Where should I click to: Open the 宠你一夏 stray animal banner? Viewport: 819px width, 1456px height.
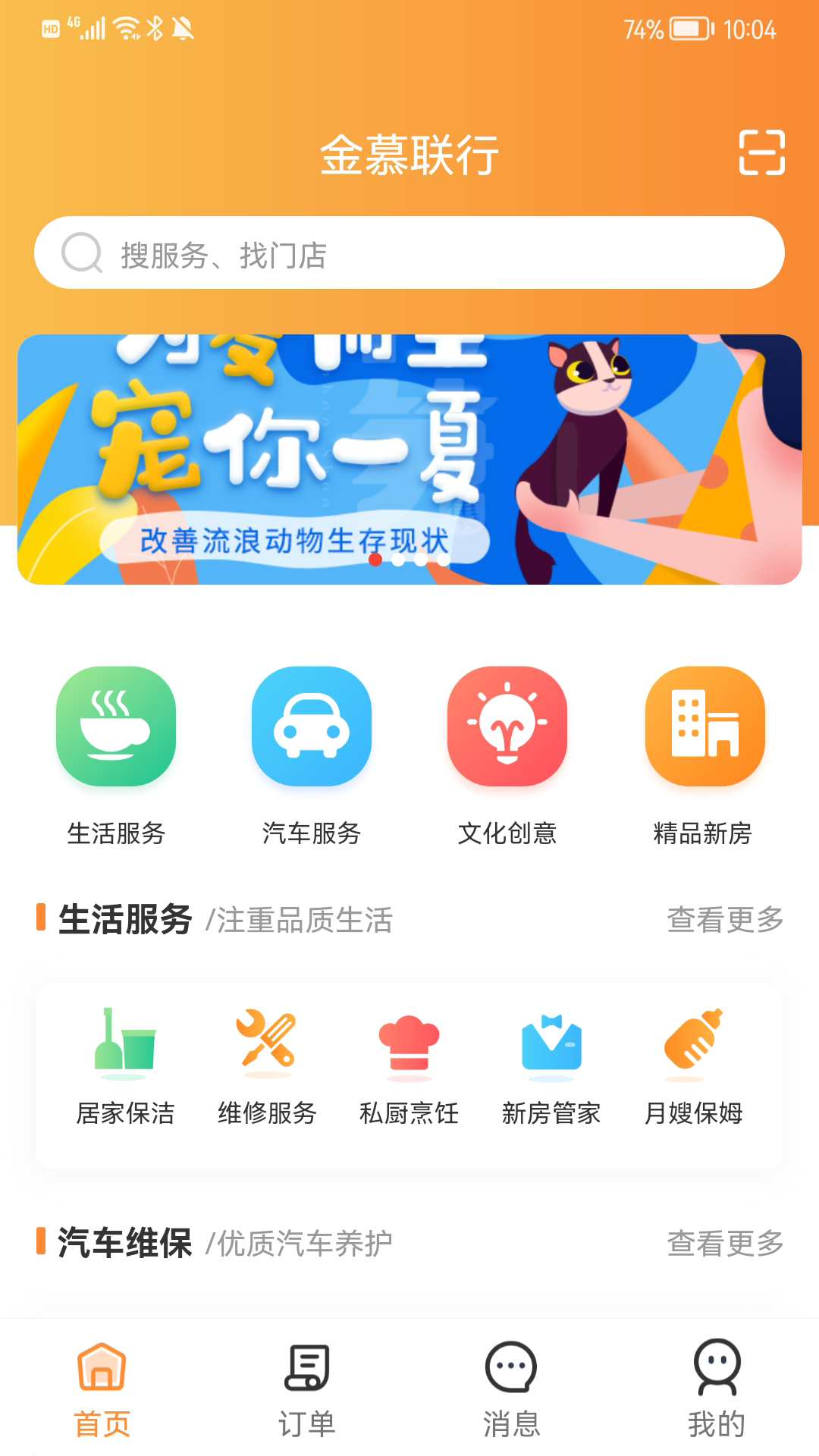tap(409, 459)
